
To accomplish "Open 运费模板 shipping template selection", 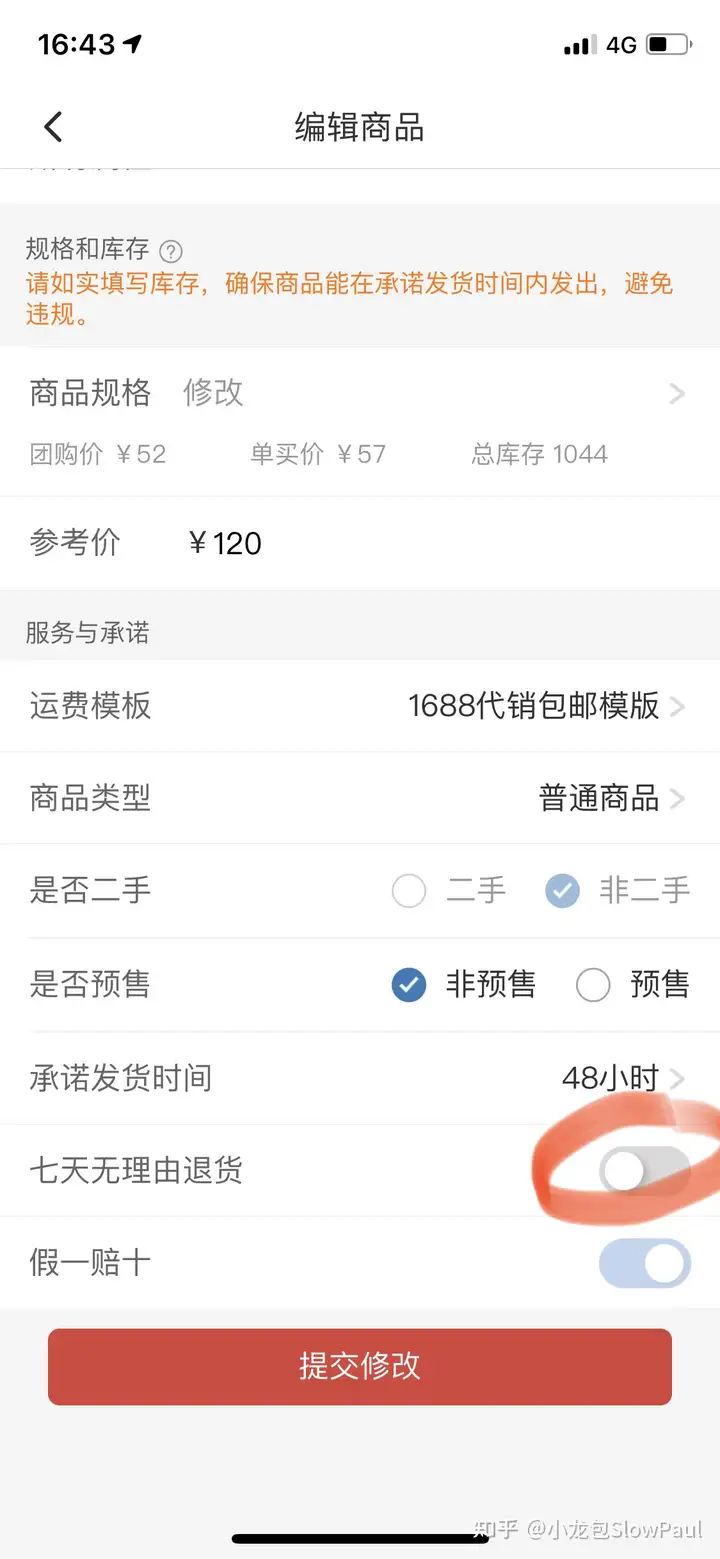I will [360, 706].
